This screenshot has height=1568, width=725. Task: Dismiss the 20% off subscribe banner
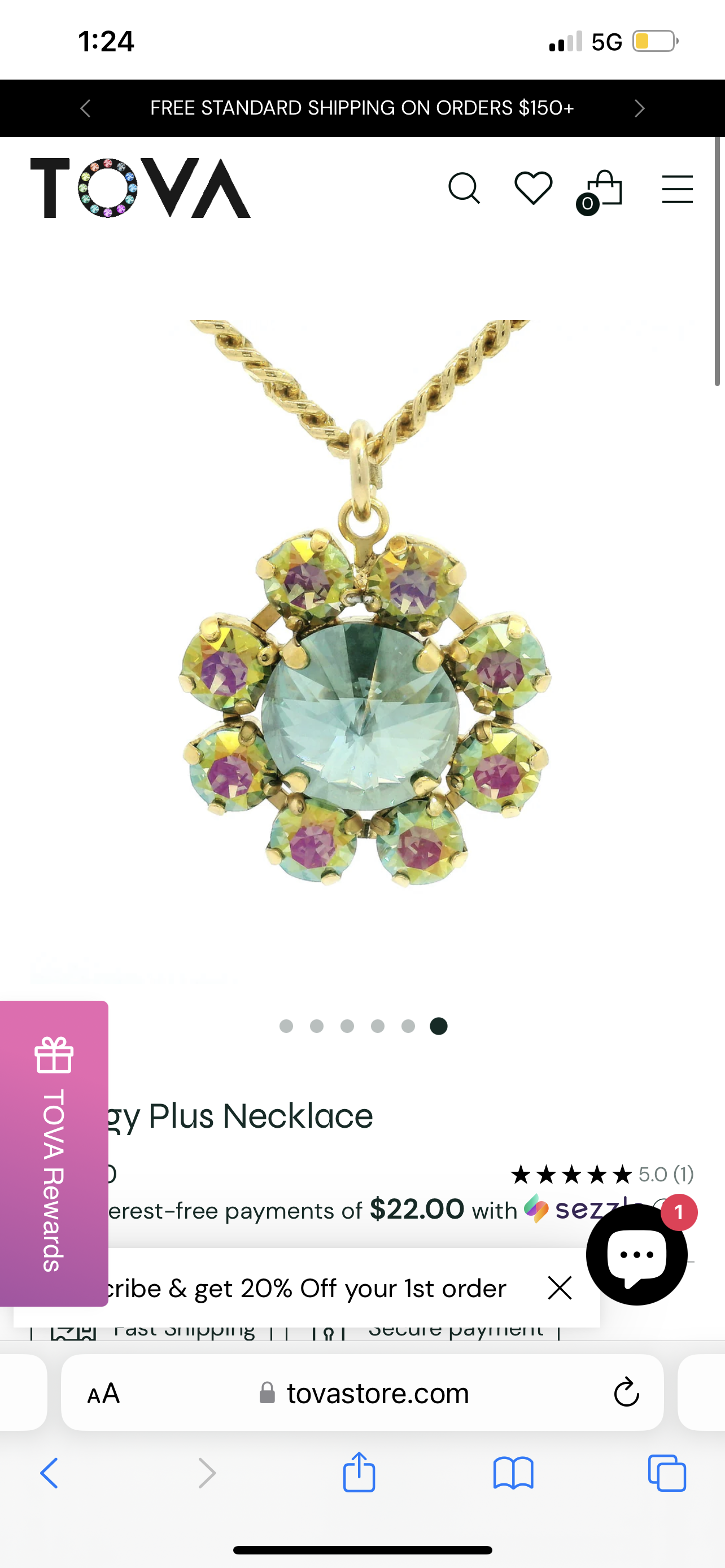pos(560,1287)
